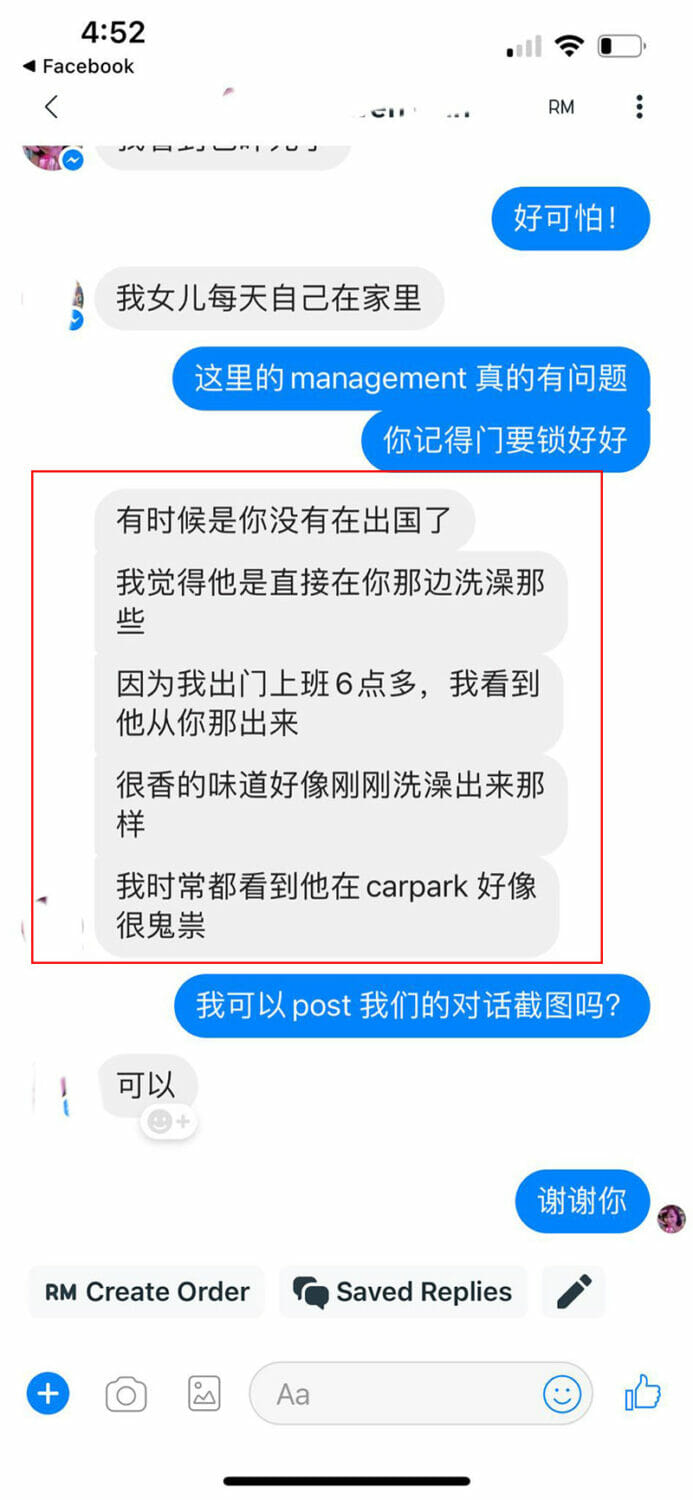Add a reaction to the 可以 message
The height and width of the screenshot is (1500, 693).
pos(170,1122)
